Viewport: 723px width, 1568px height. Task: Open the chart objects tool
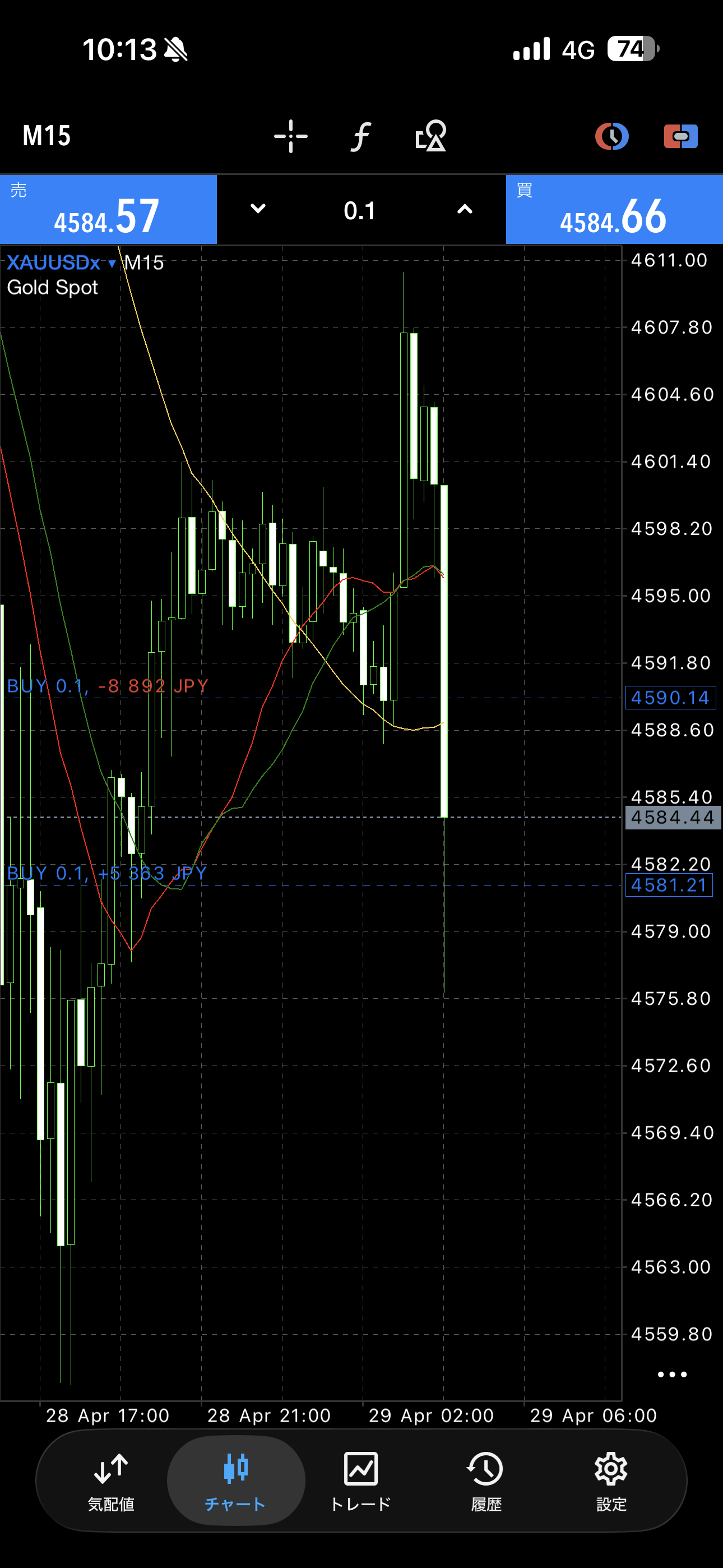(x=431, y=136)
